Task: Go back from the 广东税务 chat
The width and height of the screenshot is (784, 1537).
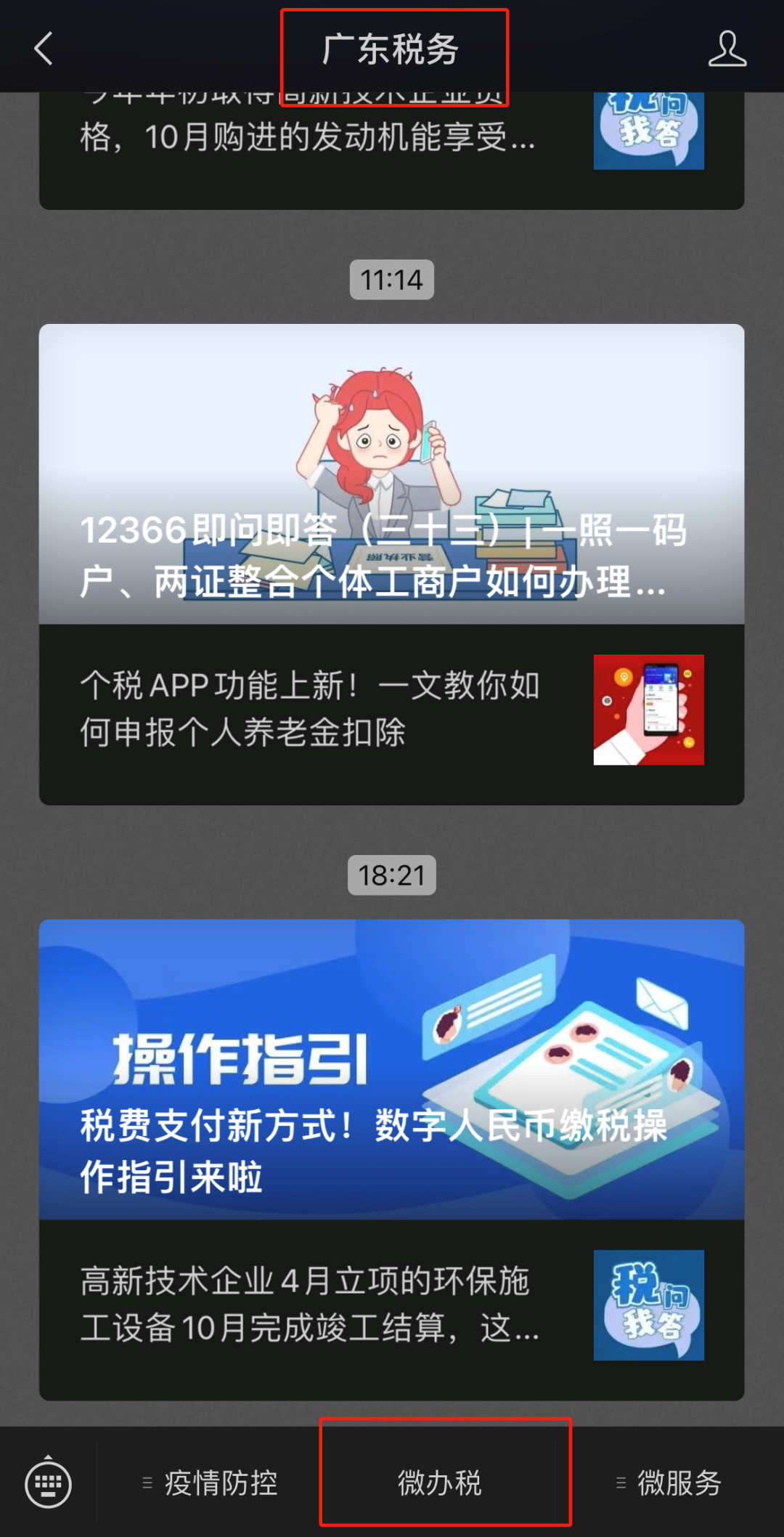Action: [x=44, y=49]
